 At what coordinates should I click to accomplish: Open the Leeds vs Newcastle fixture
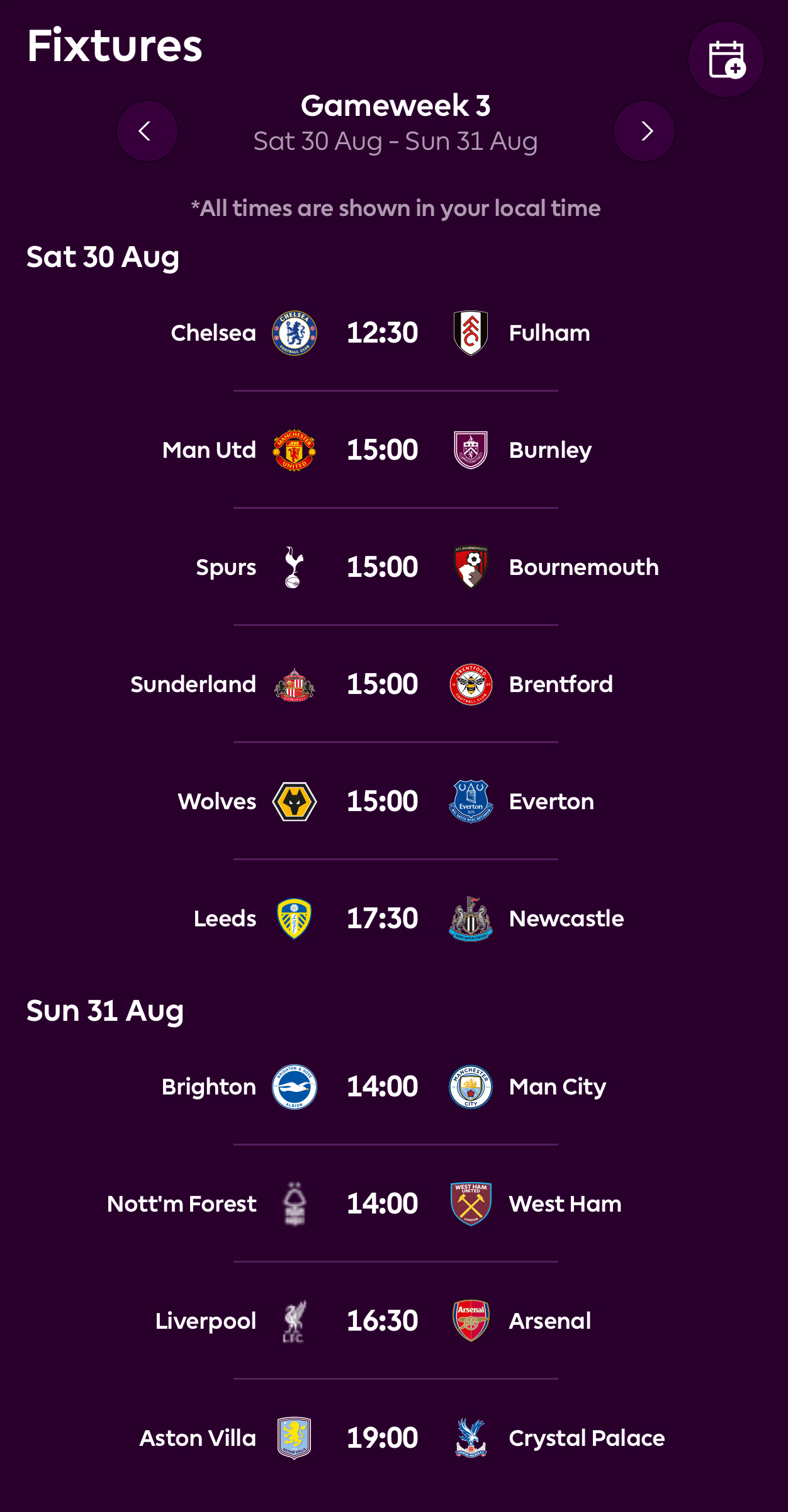point(383,918)
